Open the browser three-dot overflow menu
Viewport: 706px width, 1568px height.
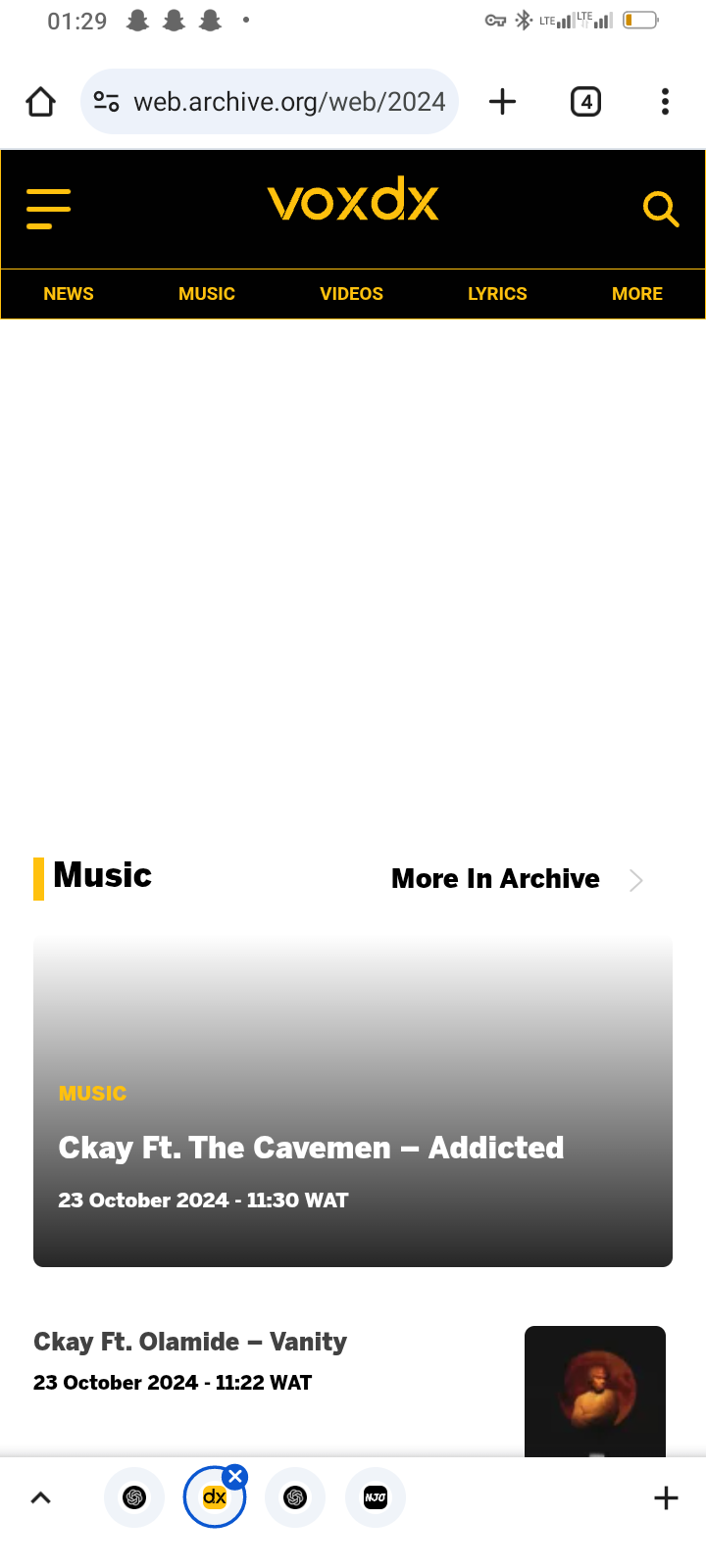(x=665, y=102)
